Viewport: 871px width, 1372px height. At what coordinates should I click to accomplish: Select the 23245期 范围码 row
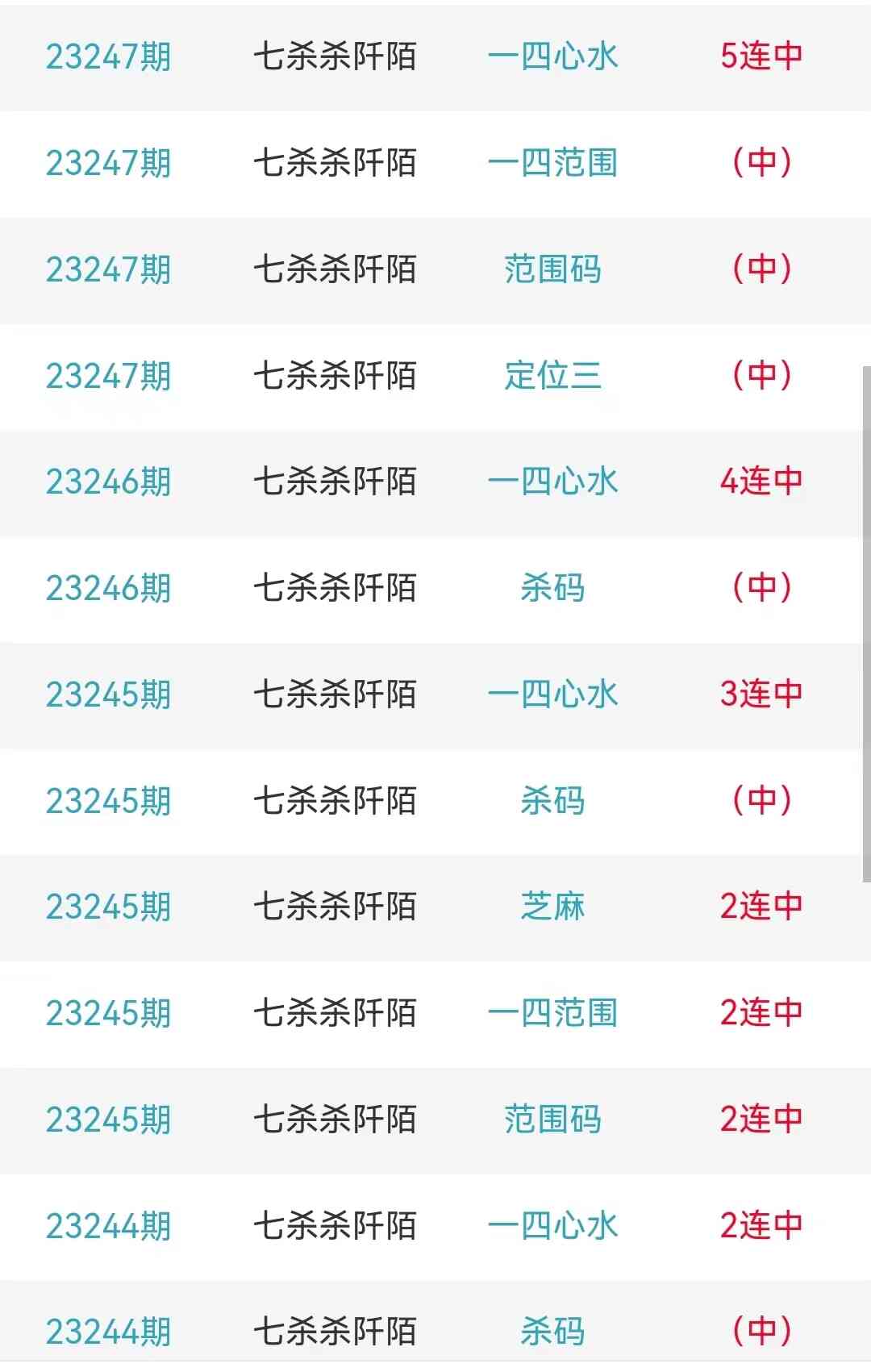click(552, 1120)
